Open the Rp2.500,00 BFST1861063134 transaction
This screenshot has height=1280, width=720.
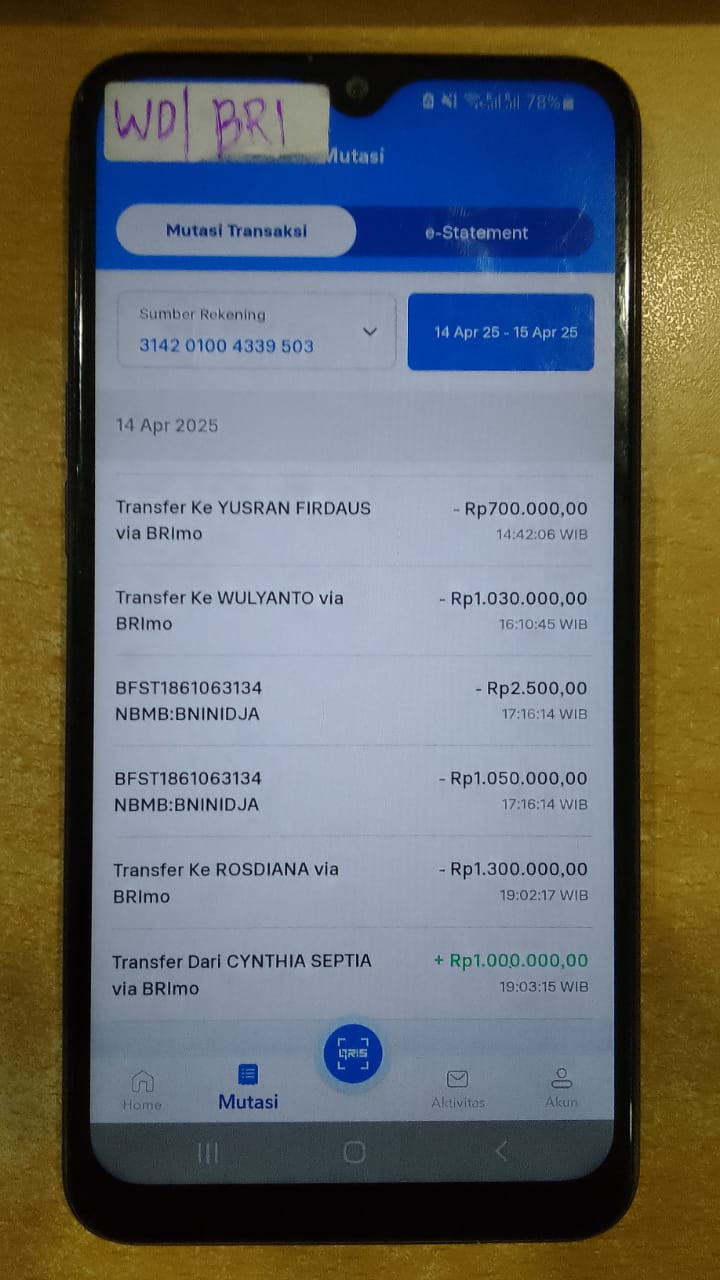(x=351, y=701)
